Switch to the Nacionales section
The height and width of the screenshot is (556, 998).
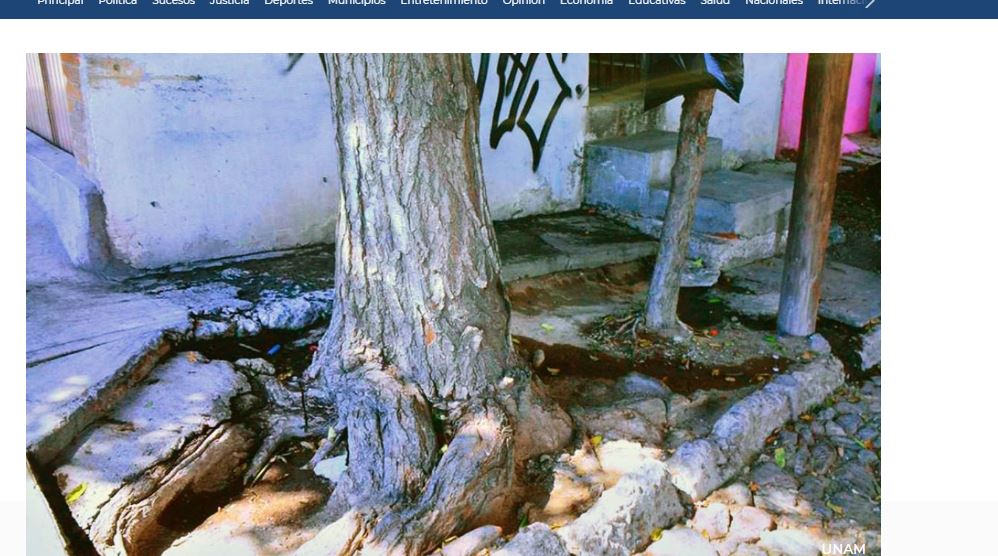point(773,3)
